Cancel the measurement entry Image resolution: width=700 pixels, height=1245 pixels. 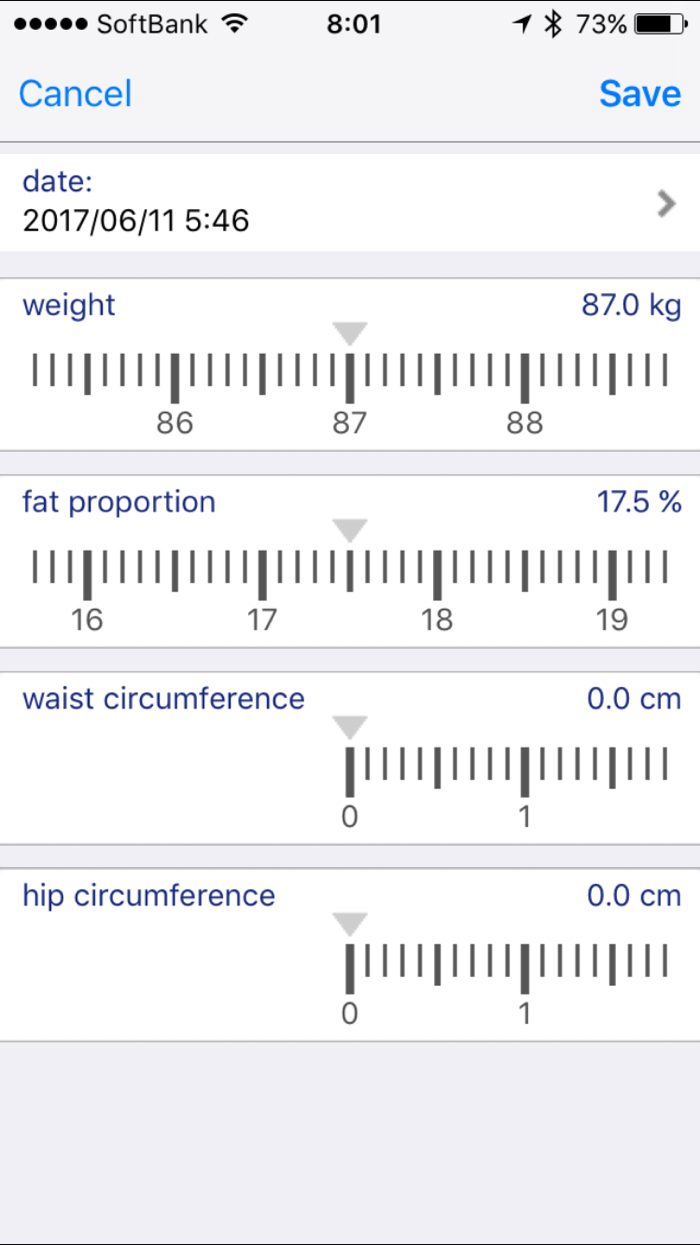tap(75, 94)
